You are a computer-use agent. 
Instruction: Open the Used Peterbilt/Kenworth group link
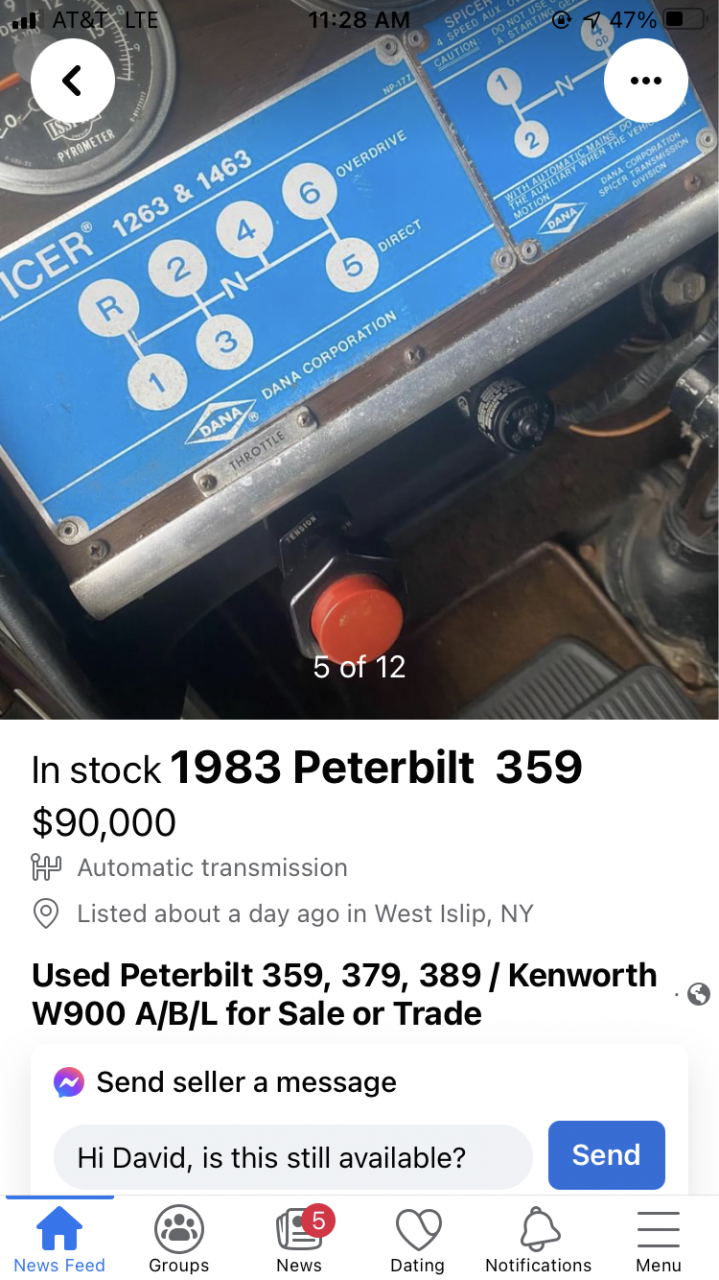tap(345, 994)
